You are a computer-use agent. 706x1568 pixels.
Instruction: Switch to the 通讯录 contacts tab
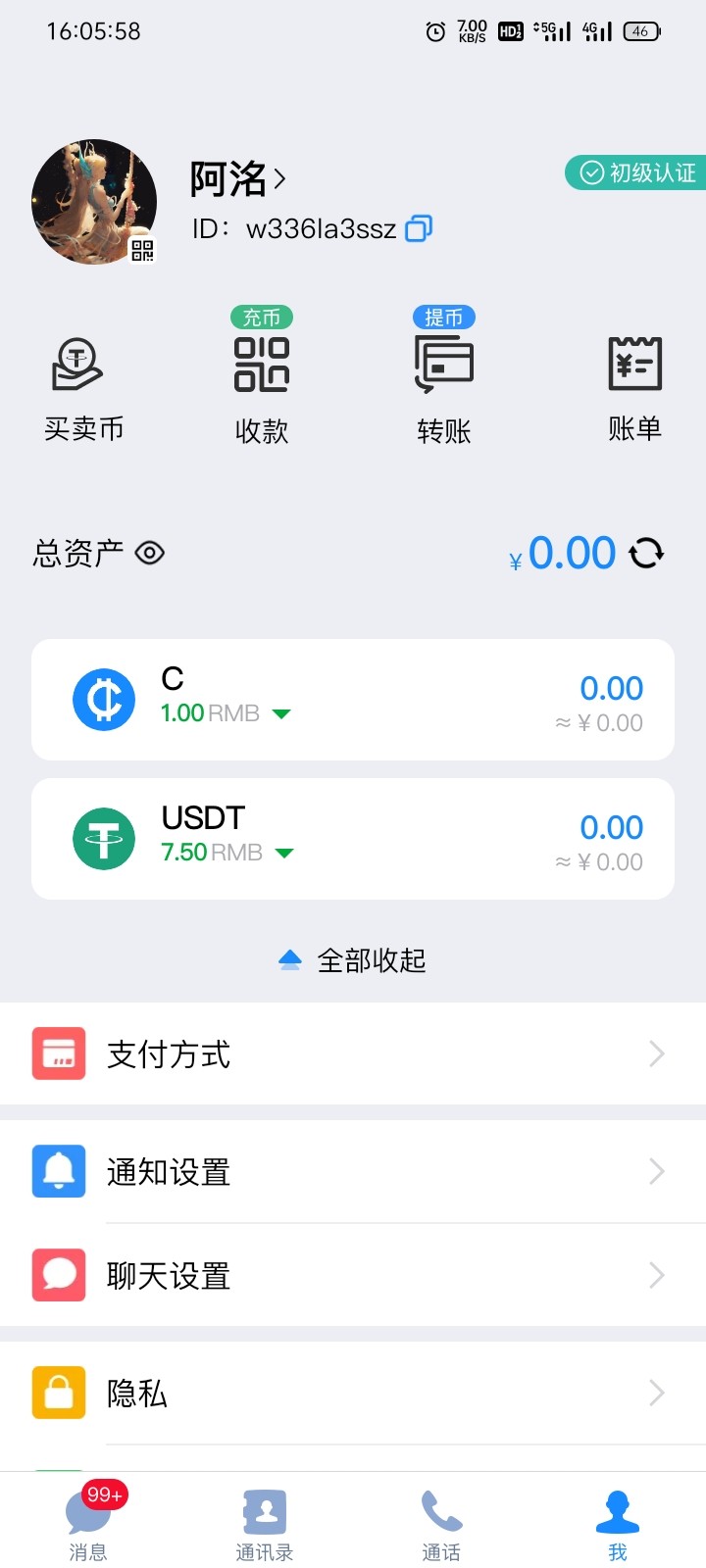[x=265, y=1524]
